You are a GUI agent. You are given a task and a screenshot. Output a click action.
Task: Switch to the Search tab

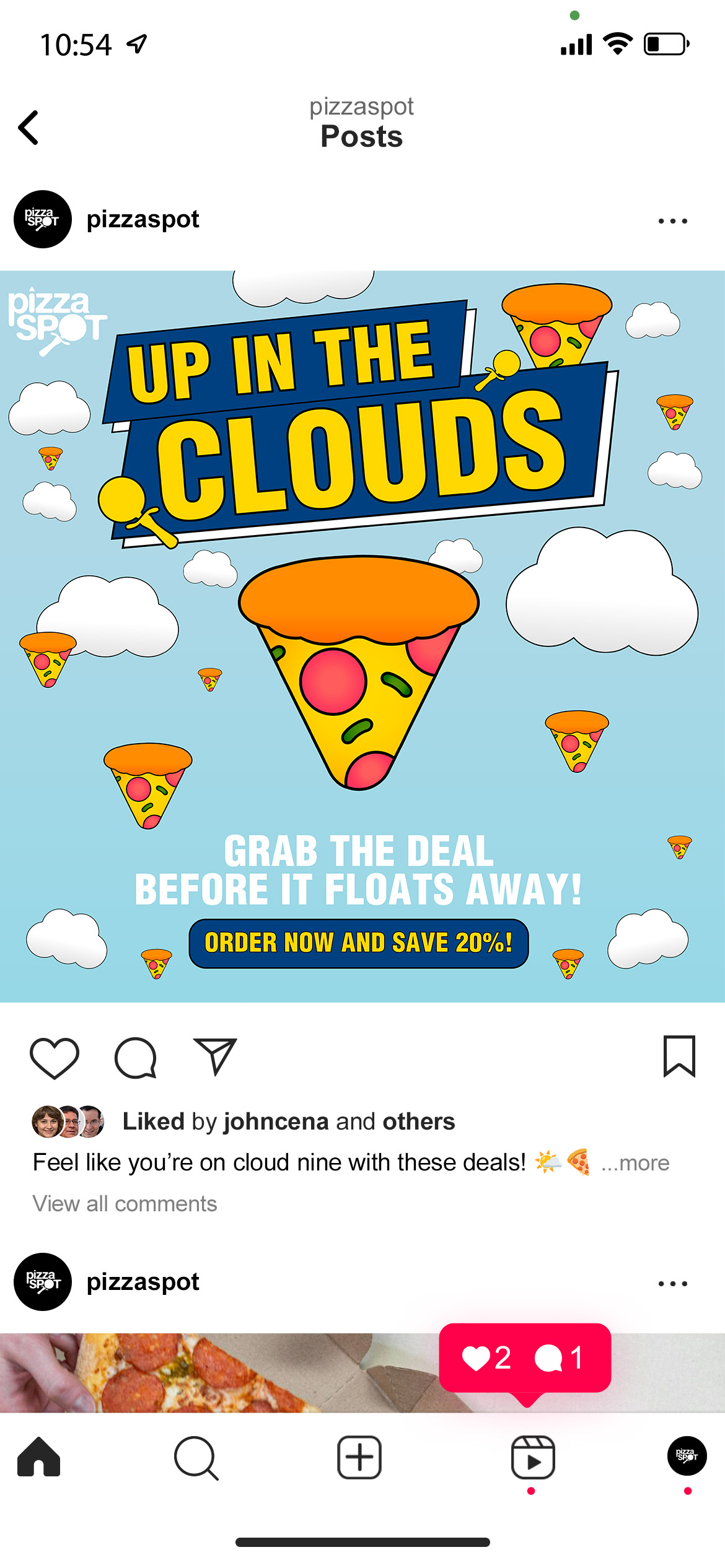point(196,1458)
